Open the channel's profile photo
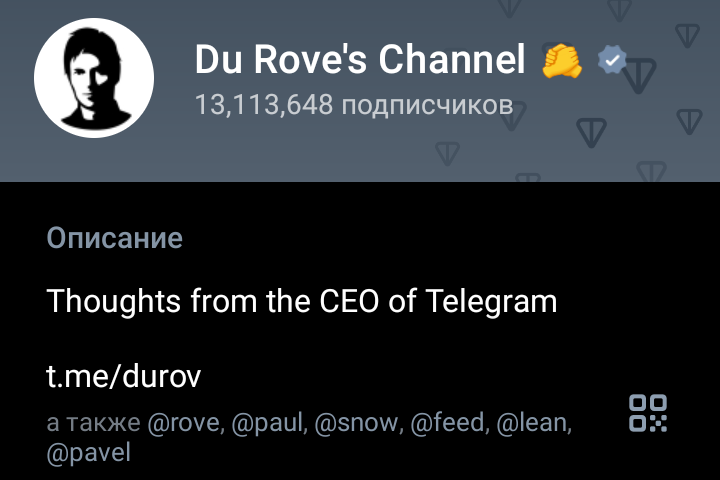Image resolution: width=720 pixels, height=480 pixels. tap(94, 77)
